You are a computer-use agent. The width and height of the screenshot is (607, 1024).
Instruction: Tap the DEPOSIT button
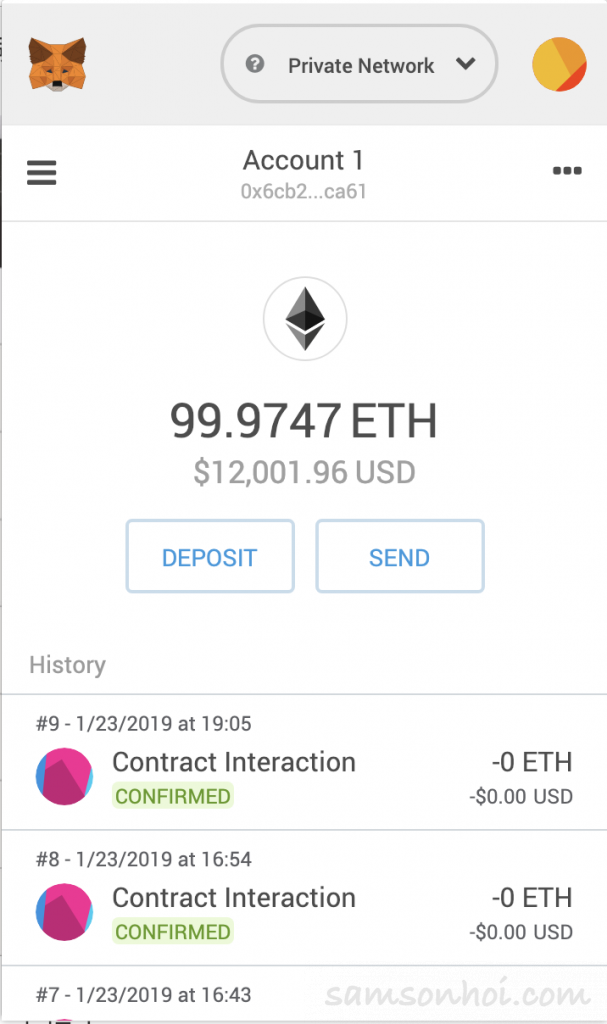(210, 556)
